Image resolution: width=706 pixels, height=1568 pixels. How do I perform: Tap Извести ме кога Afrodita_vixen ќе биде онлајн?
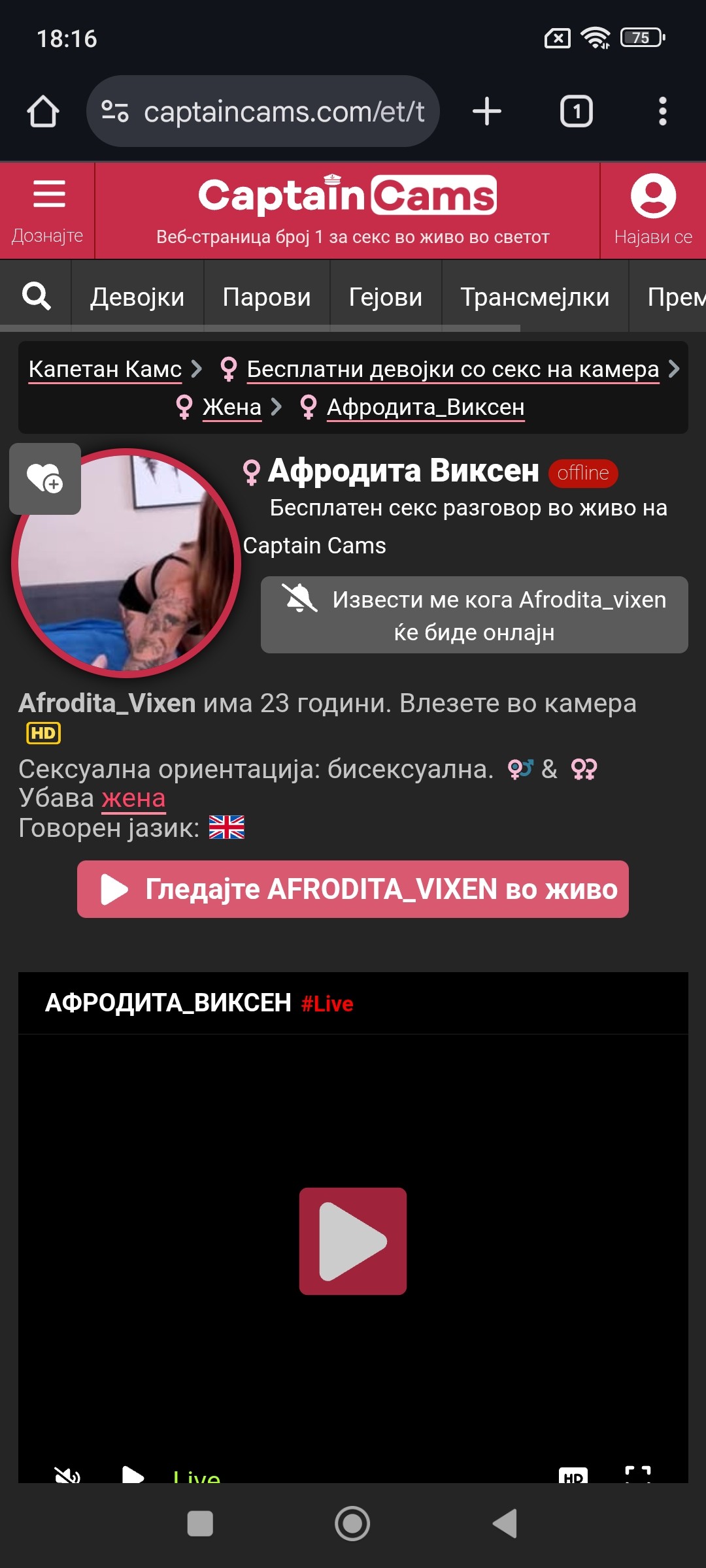(474, 615)
